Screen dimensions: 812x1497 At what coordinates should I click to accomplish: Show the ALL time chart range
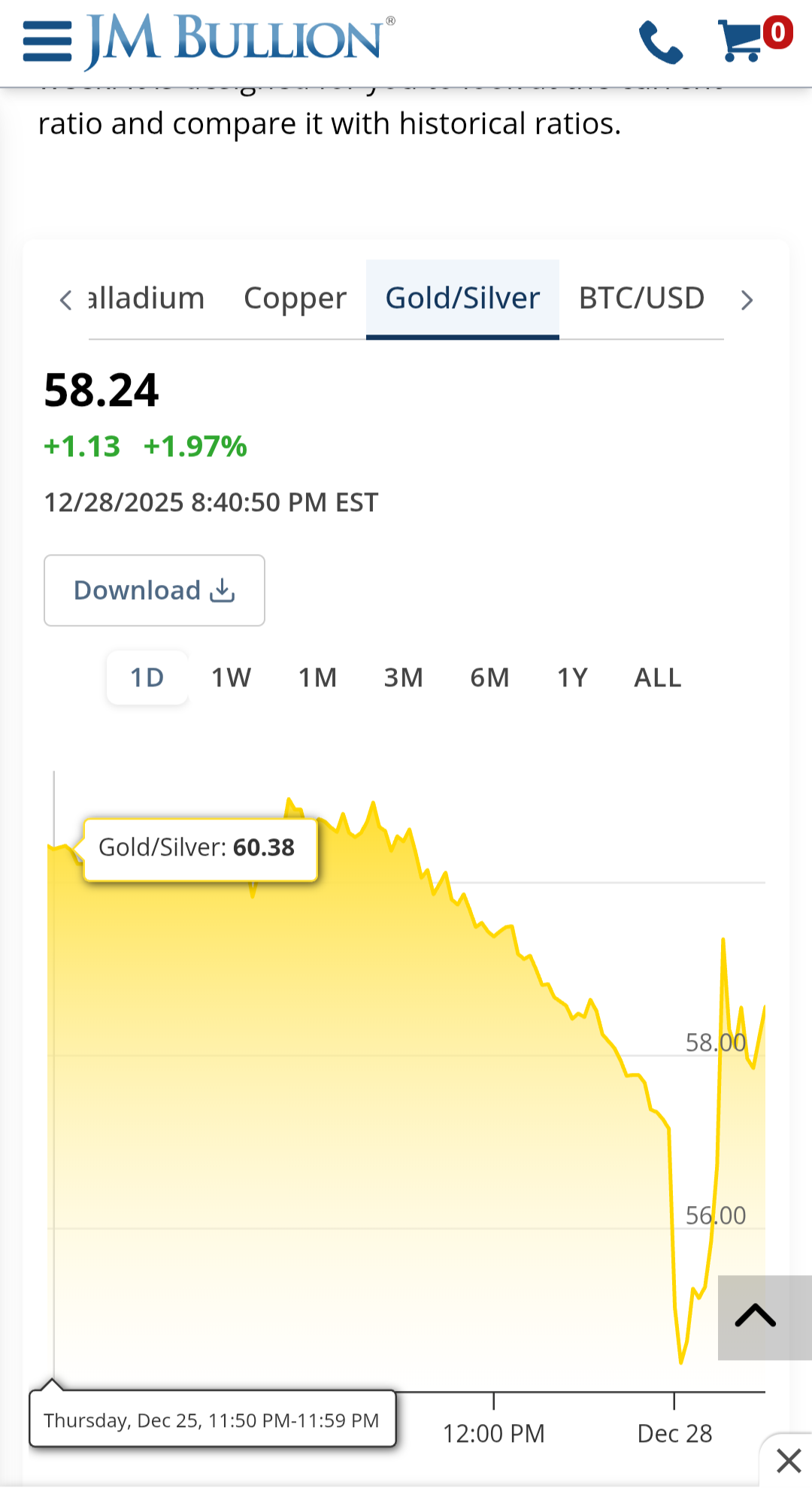(657, 677)
